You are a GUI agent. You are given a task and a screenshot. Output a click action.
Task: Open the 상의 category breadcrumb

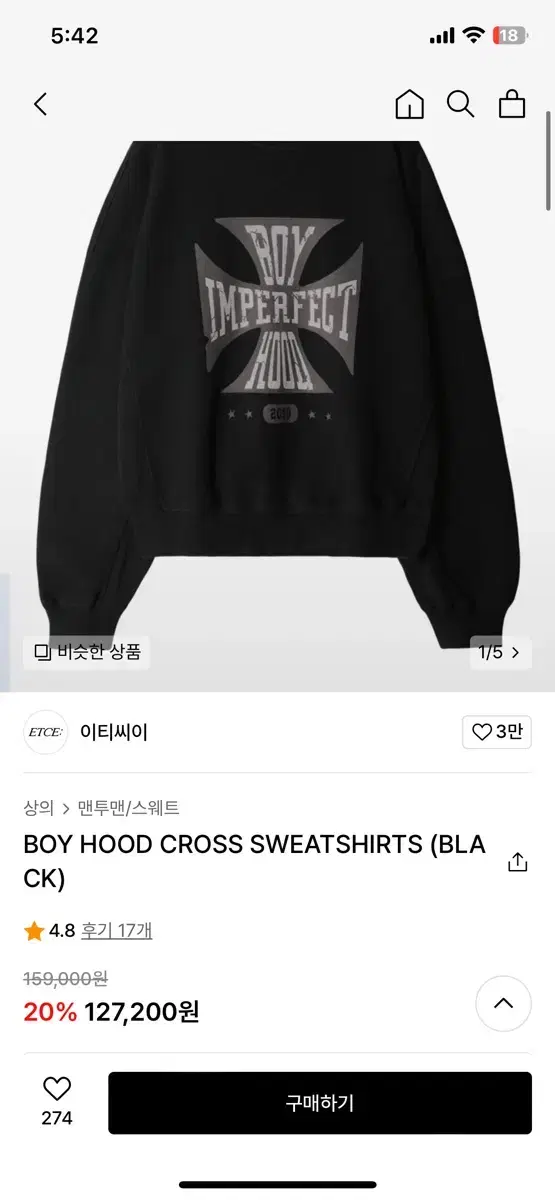pos(38,808)
